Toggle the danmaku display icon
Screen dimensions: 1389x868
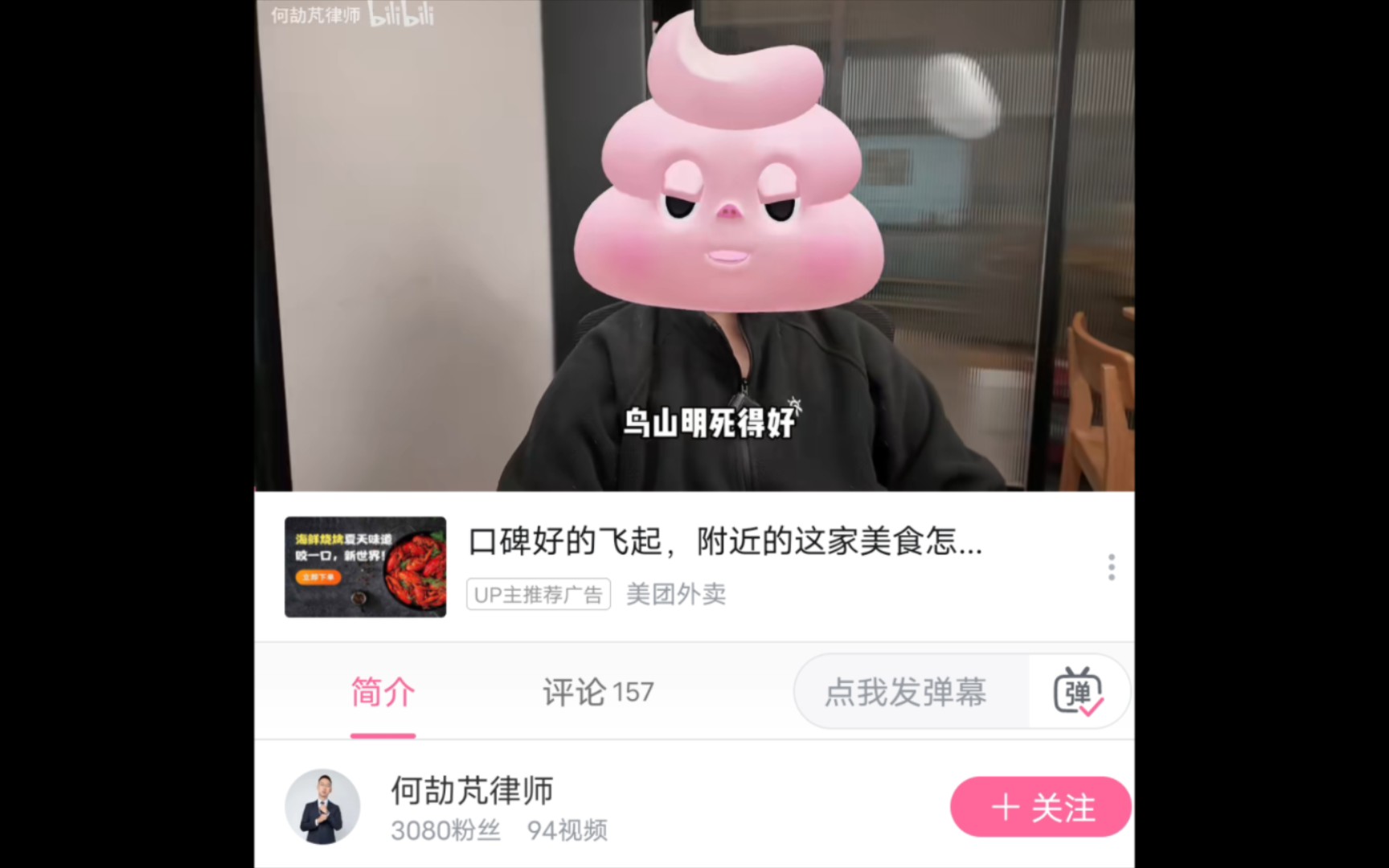tap(1078, 692)
